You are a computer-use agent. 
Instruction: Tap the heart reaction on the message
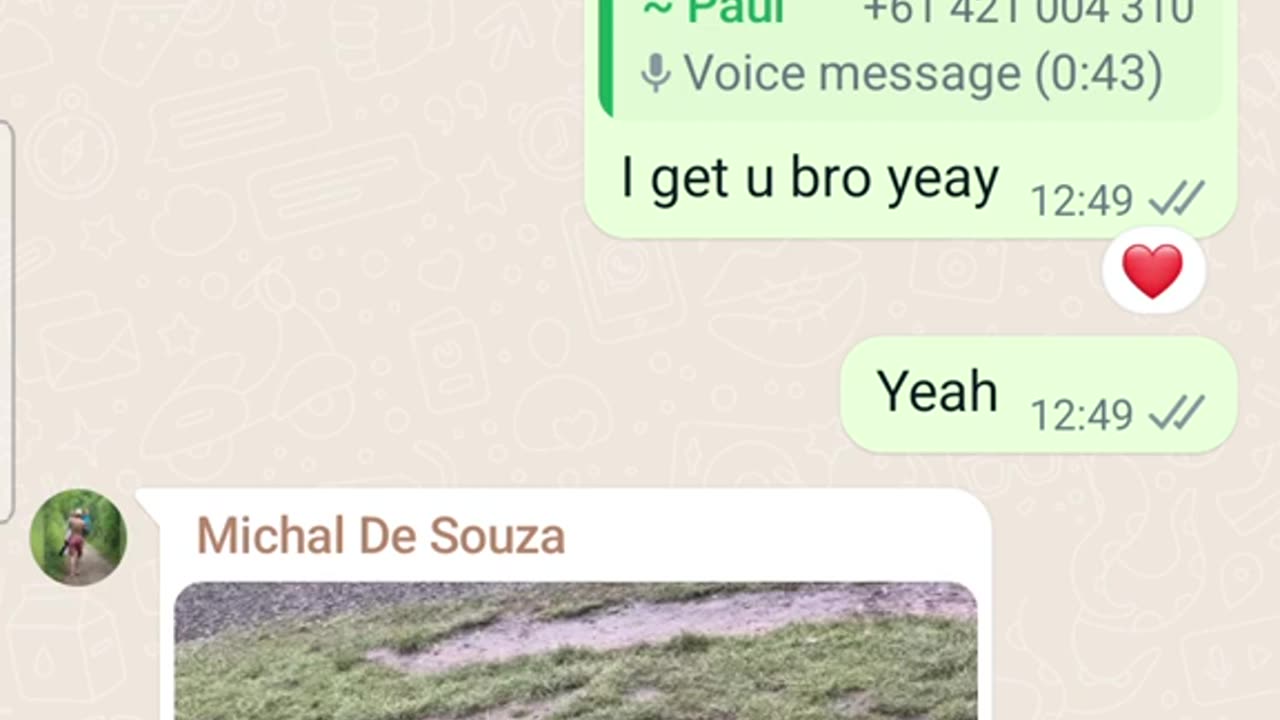tap(1153, 271)
